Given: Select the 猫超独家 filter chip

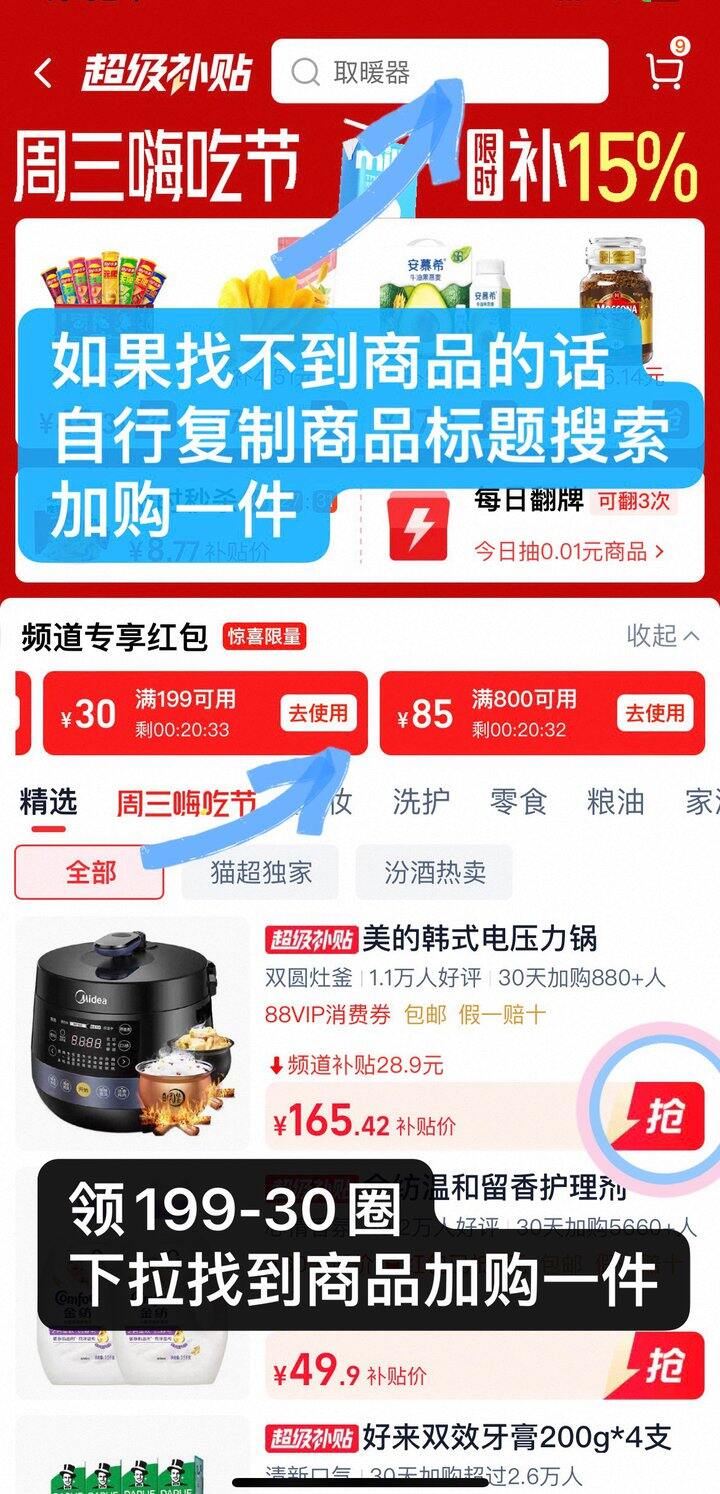Looking at the screenshot, I should point(261,872).
